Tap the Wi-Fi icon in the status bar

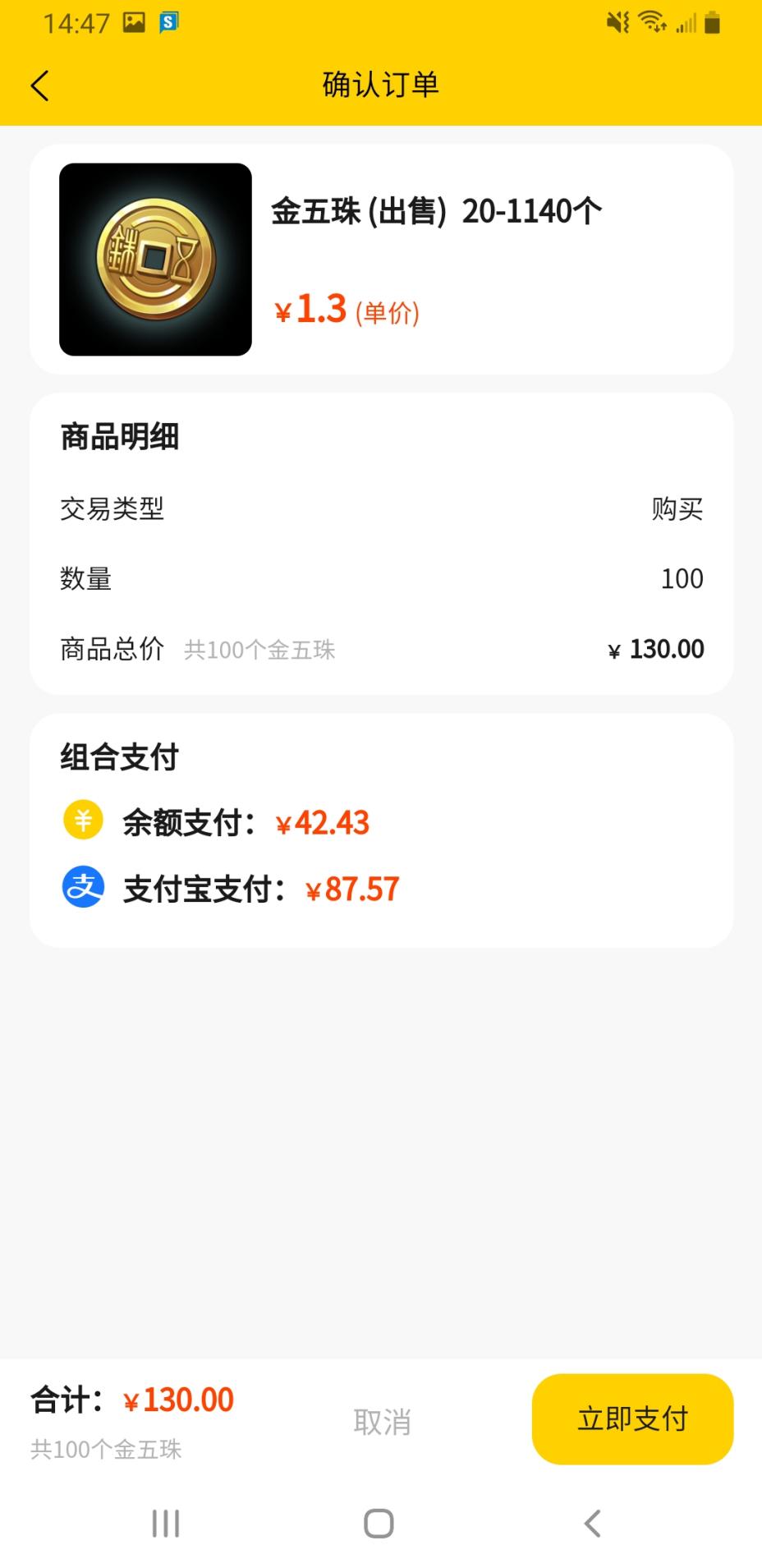(651, 22)
